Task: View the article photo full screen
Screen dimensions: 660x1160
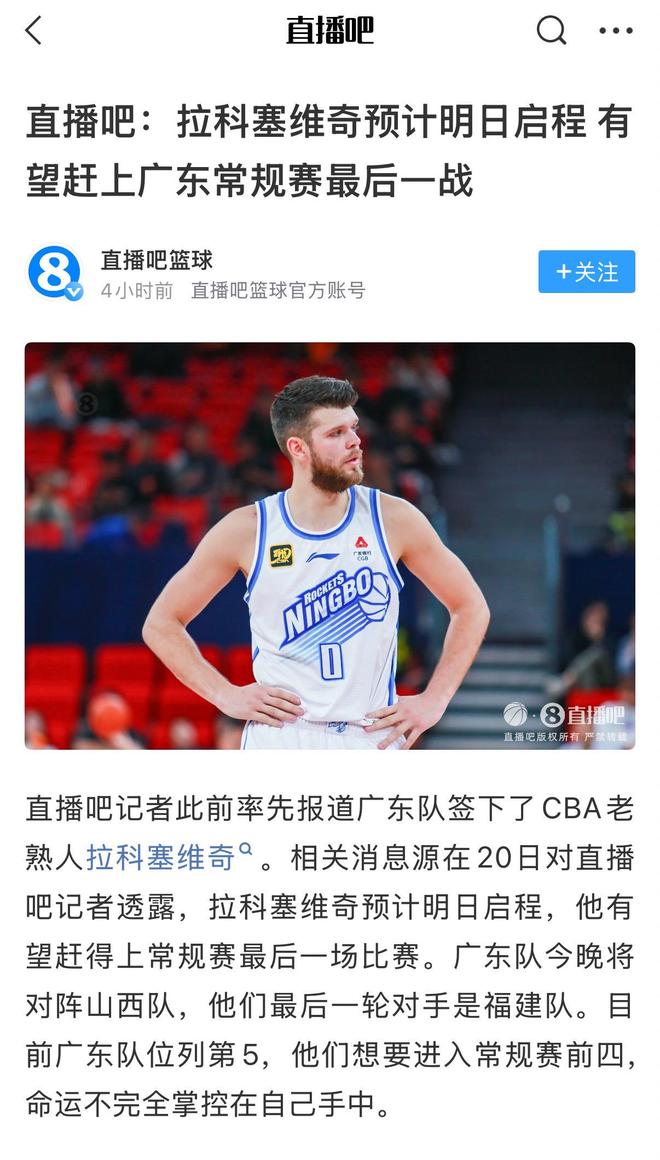Action: click(x=330, y=546)
